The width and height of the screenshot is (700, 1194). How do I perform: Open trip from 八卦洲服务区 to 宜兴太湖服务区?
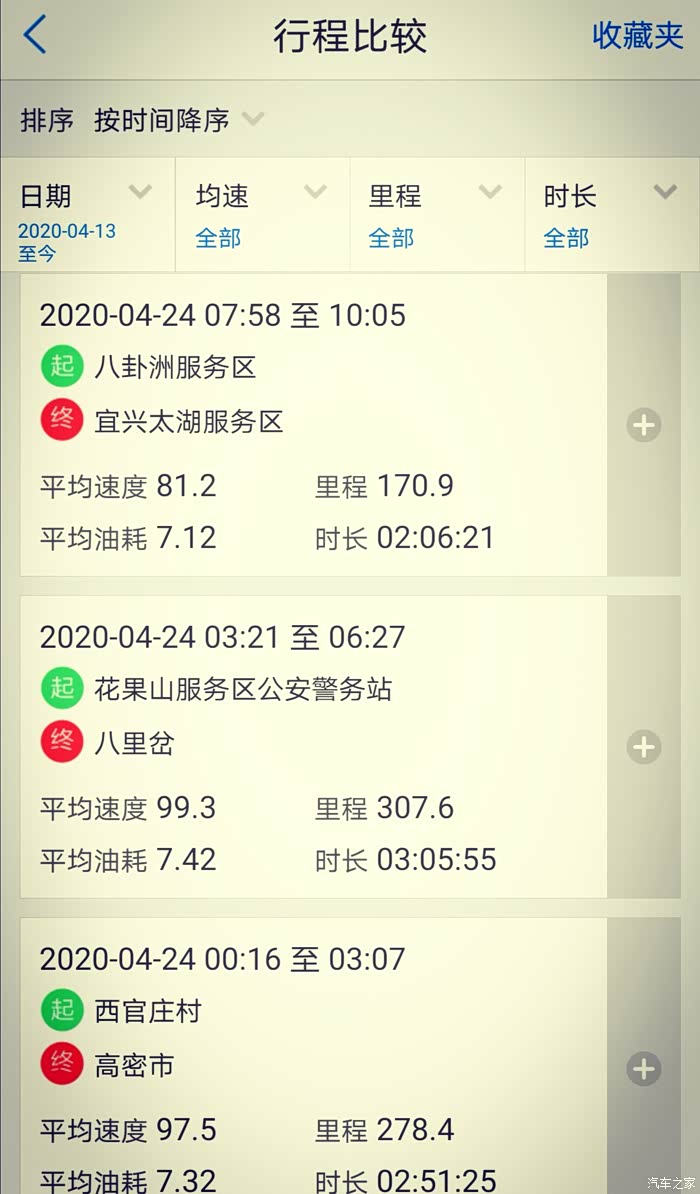(313, 425)
